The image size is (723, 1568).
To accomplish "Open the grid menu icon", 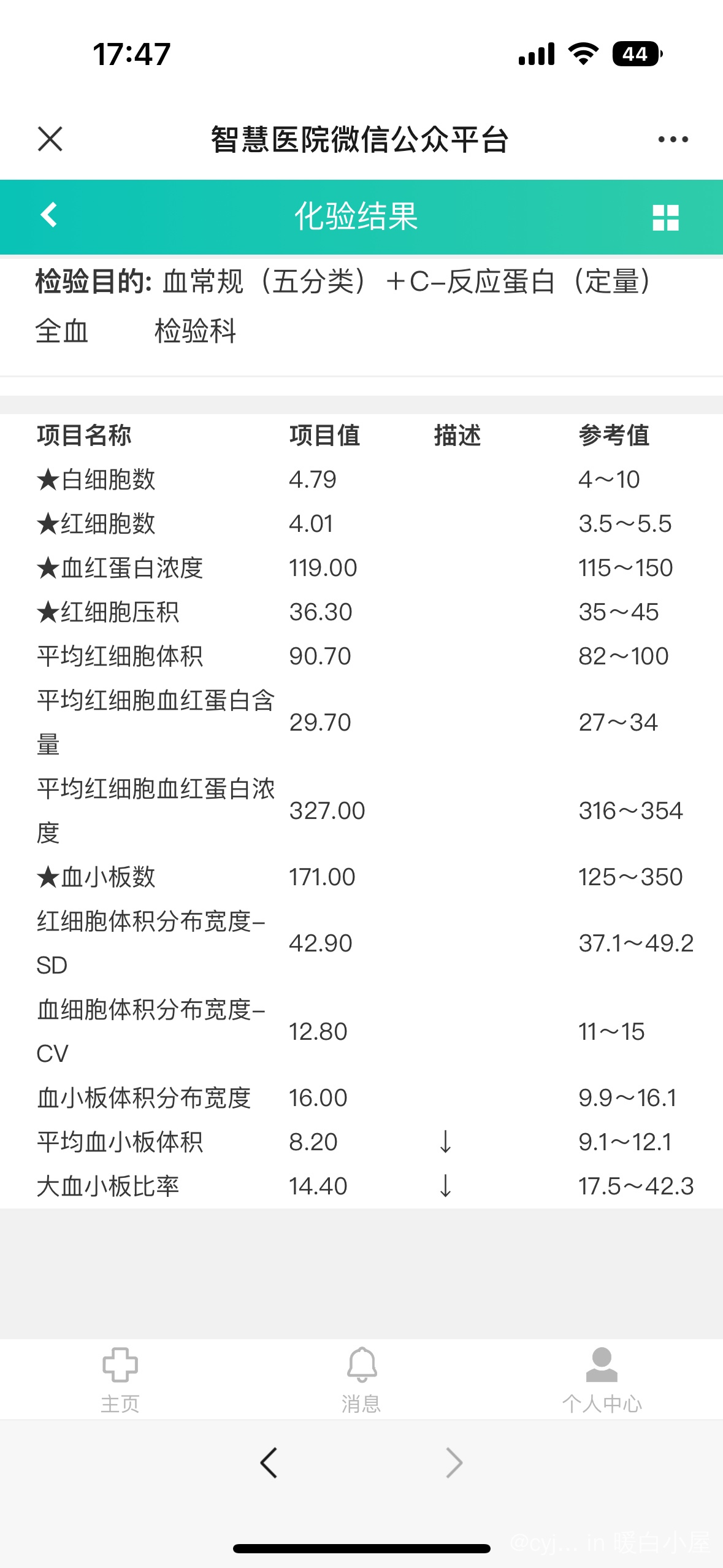I will click(x=665, y=217).
